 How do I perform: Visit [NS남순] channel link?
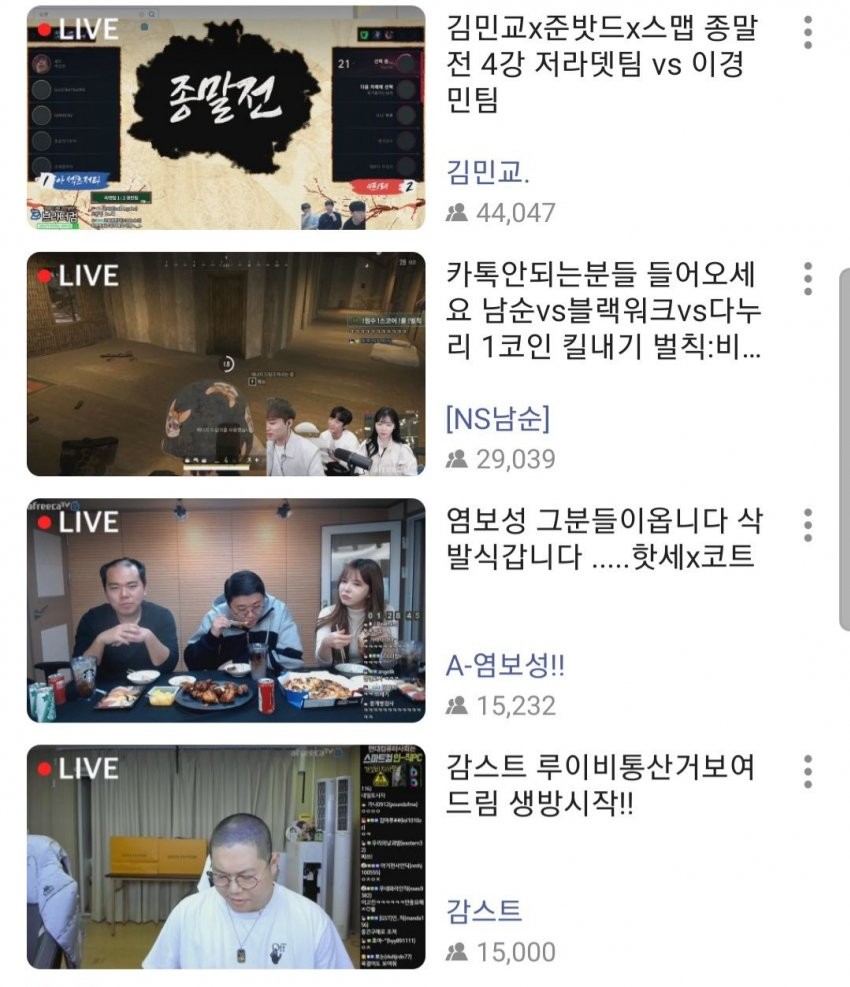coord(497,418)
